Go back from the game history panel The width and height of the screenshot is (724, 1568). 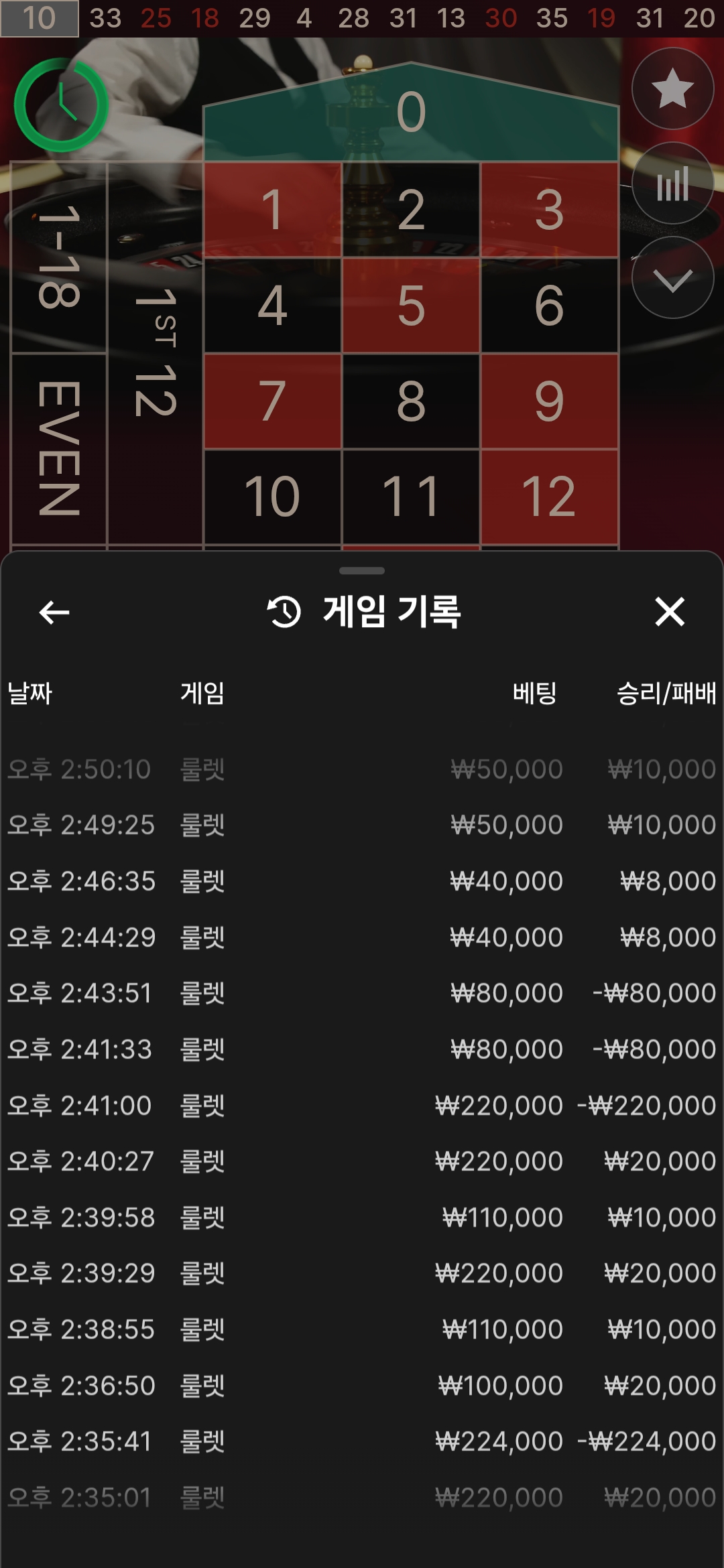[x=54, y=612]
